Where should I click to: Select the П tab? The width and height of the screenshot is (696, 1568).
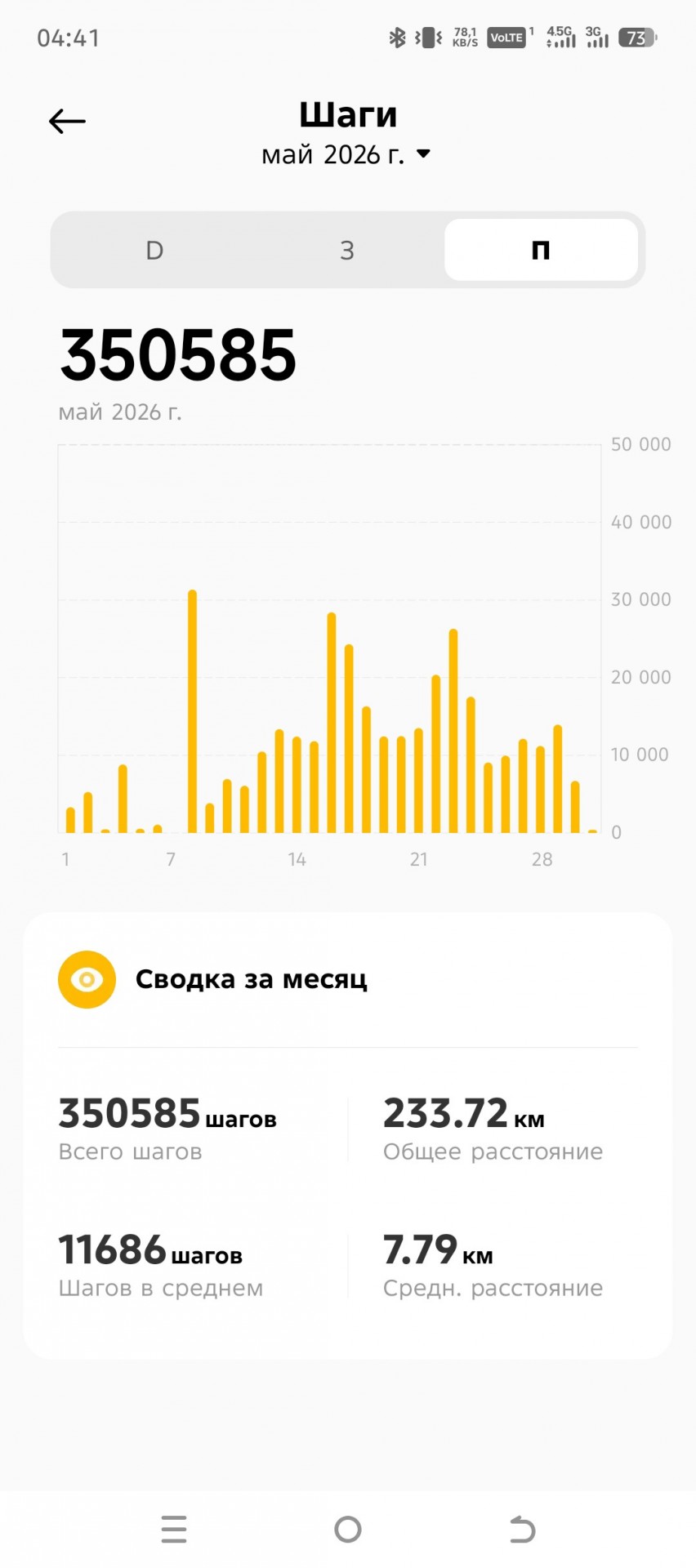pos(541,250)
